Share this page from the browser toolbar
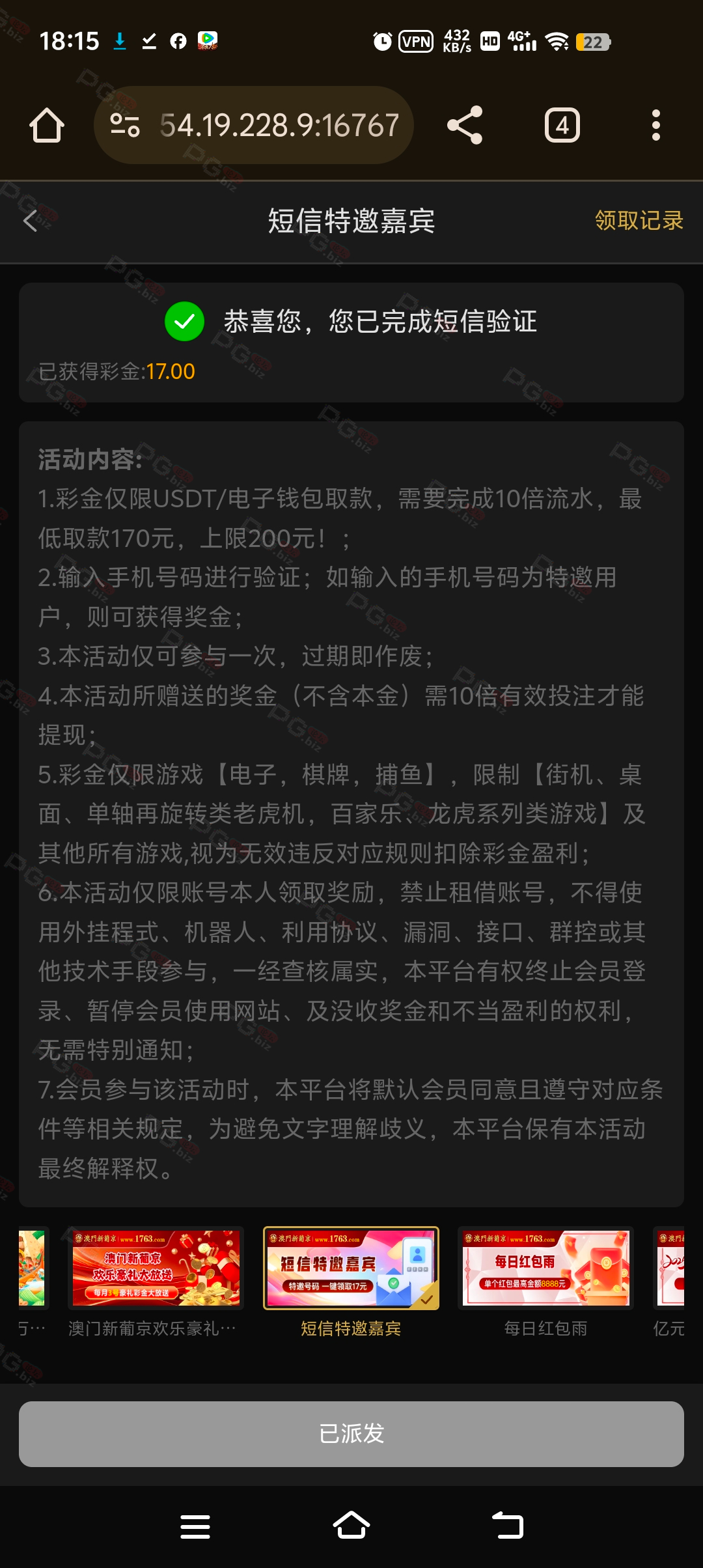Image resolution: width=703 pixels, height=1568 pixels. pos(465,125)
